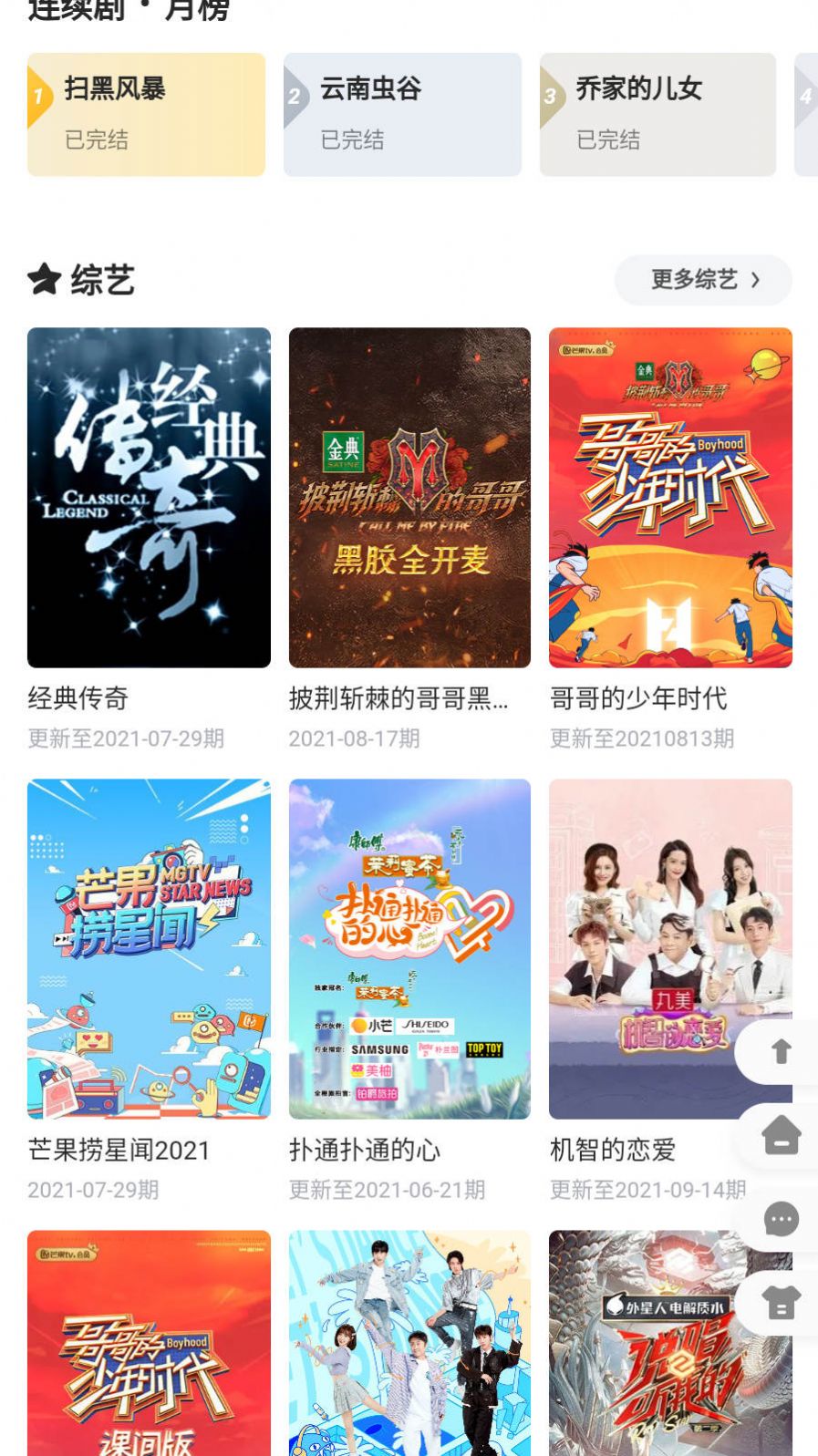Tap the back-to-top arrow button
Screen dimensions: 818x1456
pyautogui.click(x=781, y=1051)
